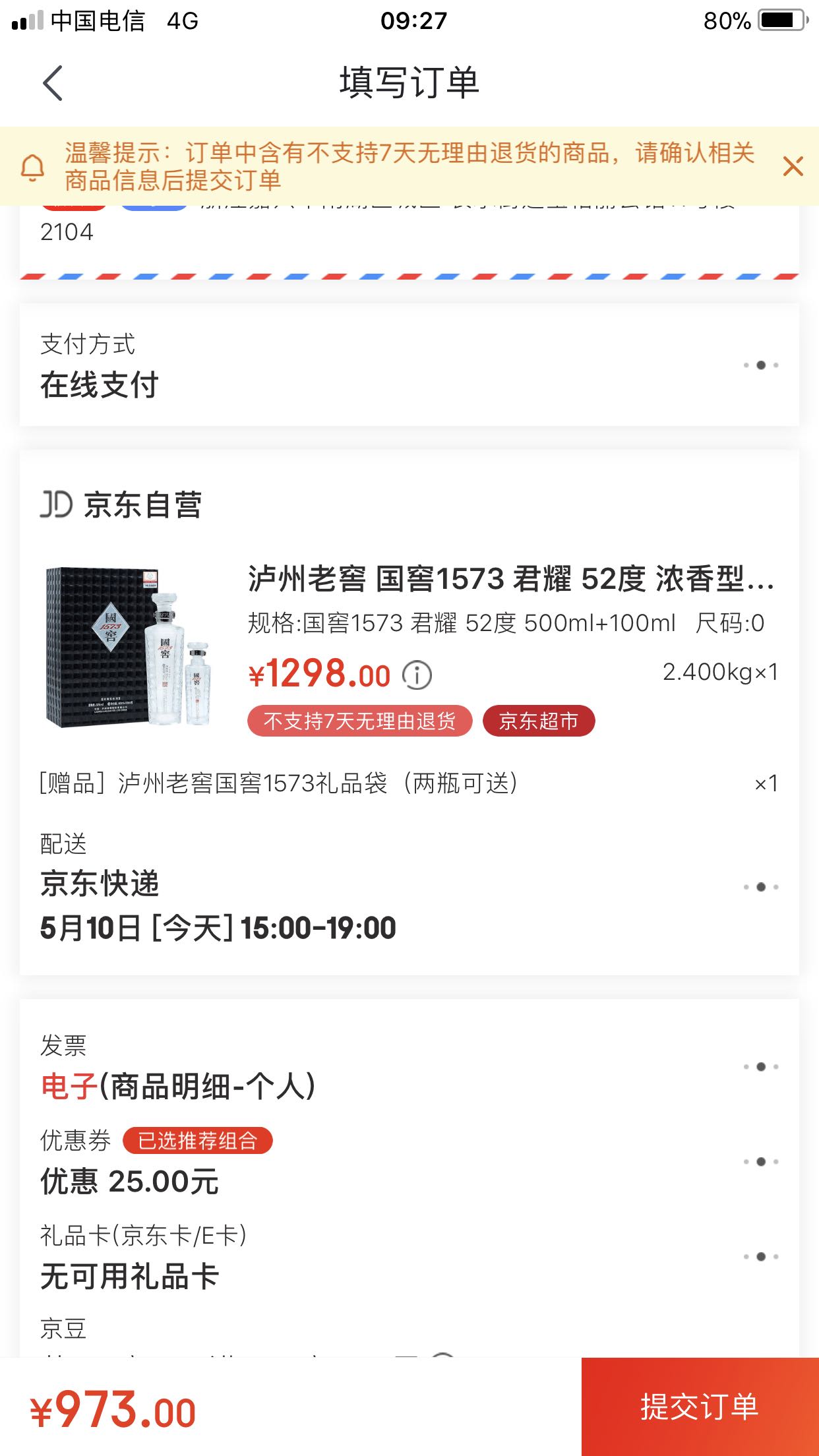Dismiss the 温馨提示 return-policy banner
Screen dimensions: 819x1456
(793, 166)
